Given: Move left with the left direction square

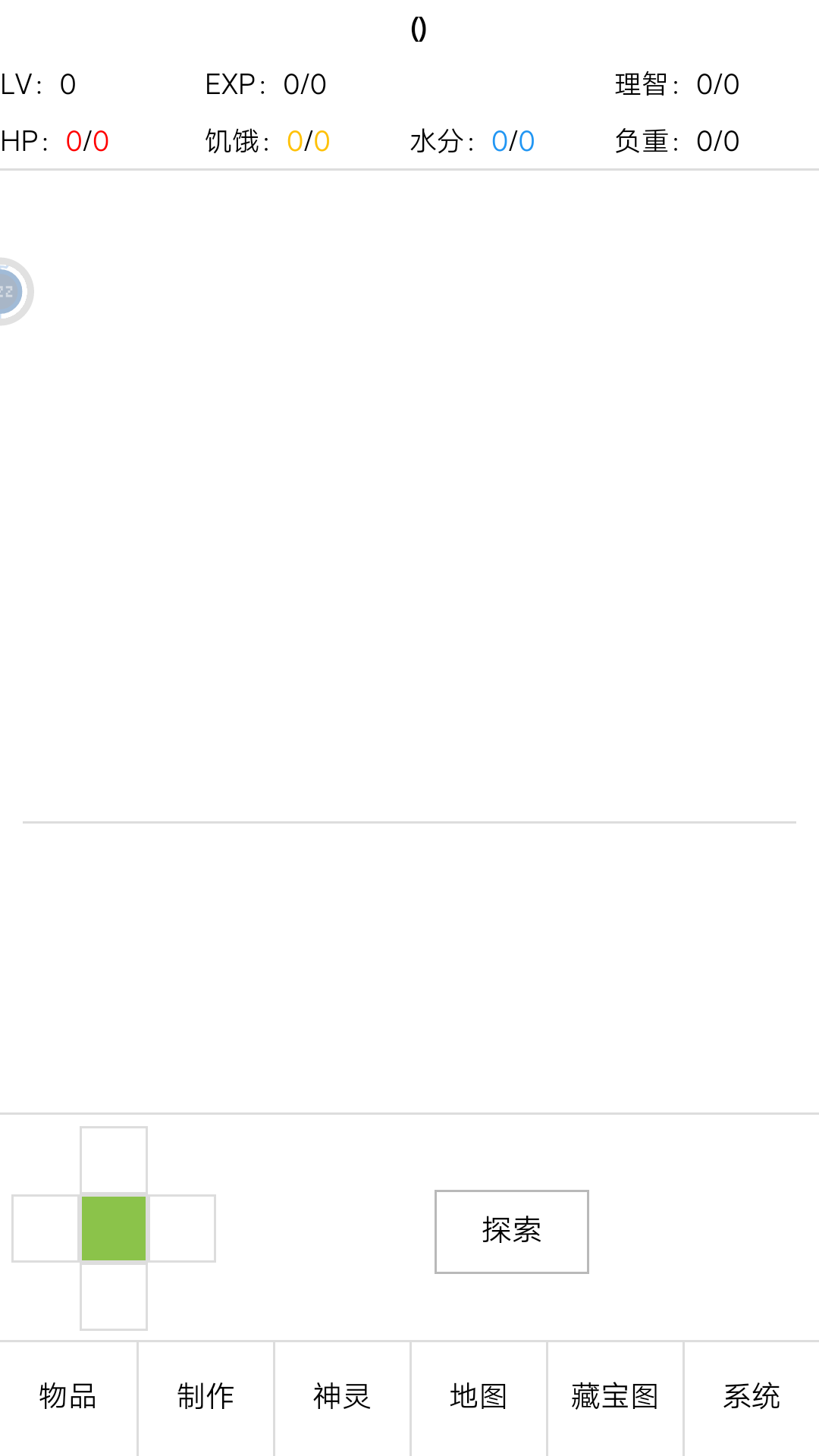Looking at the screenshot, I should [x=45, y=1228].
